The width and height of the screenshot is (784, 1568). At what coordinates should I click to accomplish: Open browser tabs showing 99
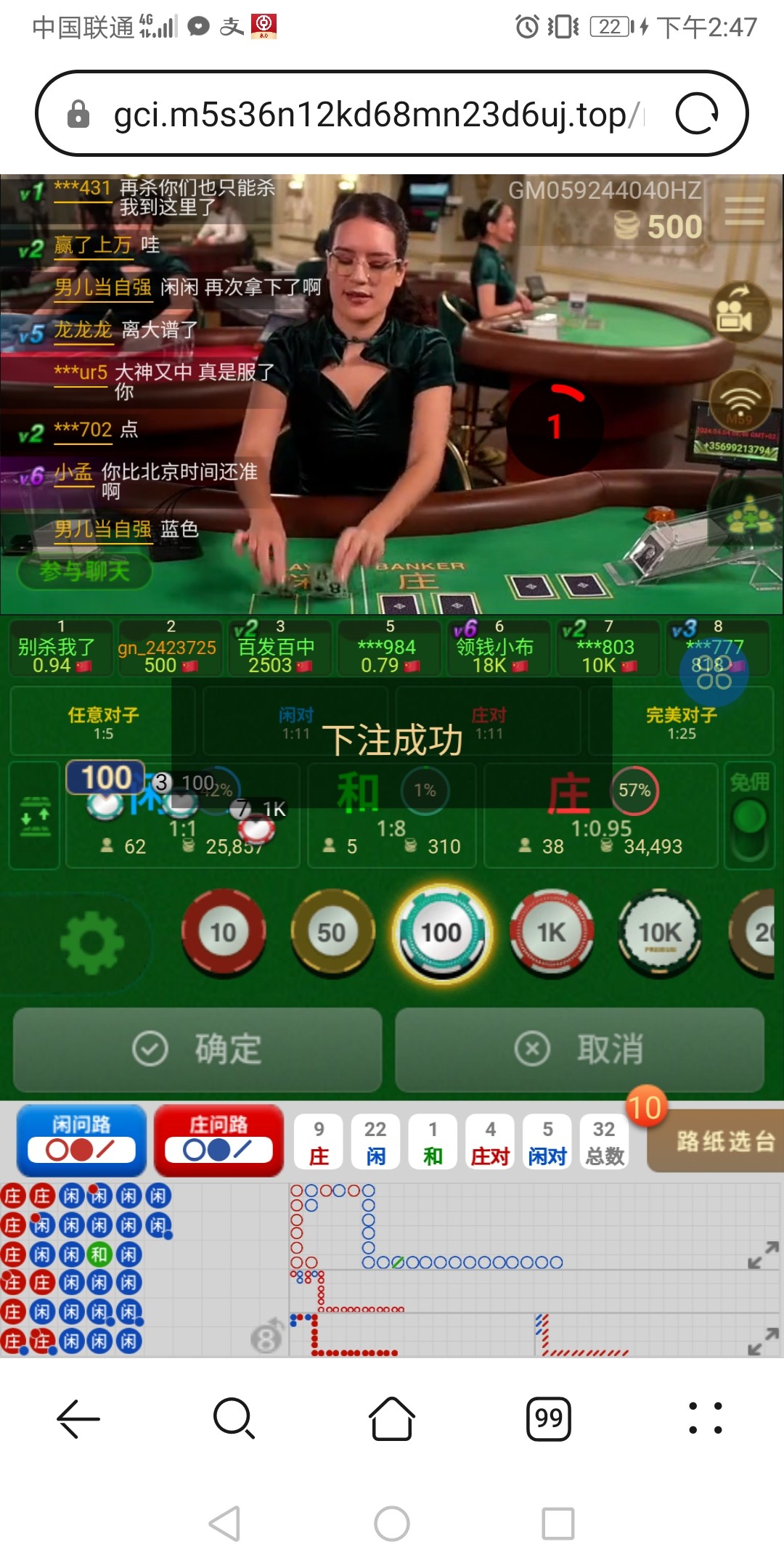pyautogui.click(x=548, y=1418)
